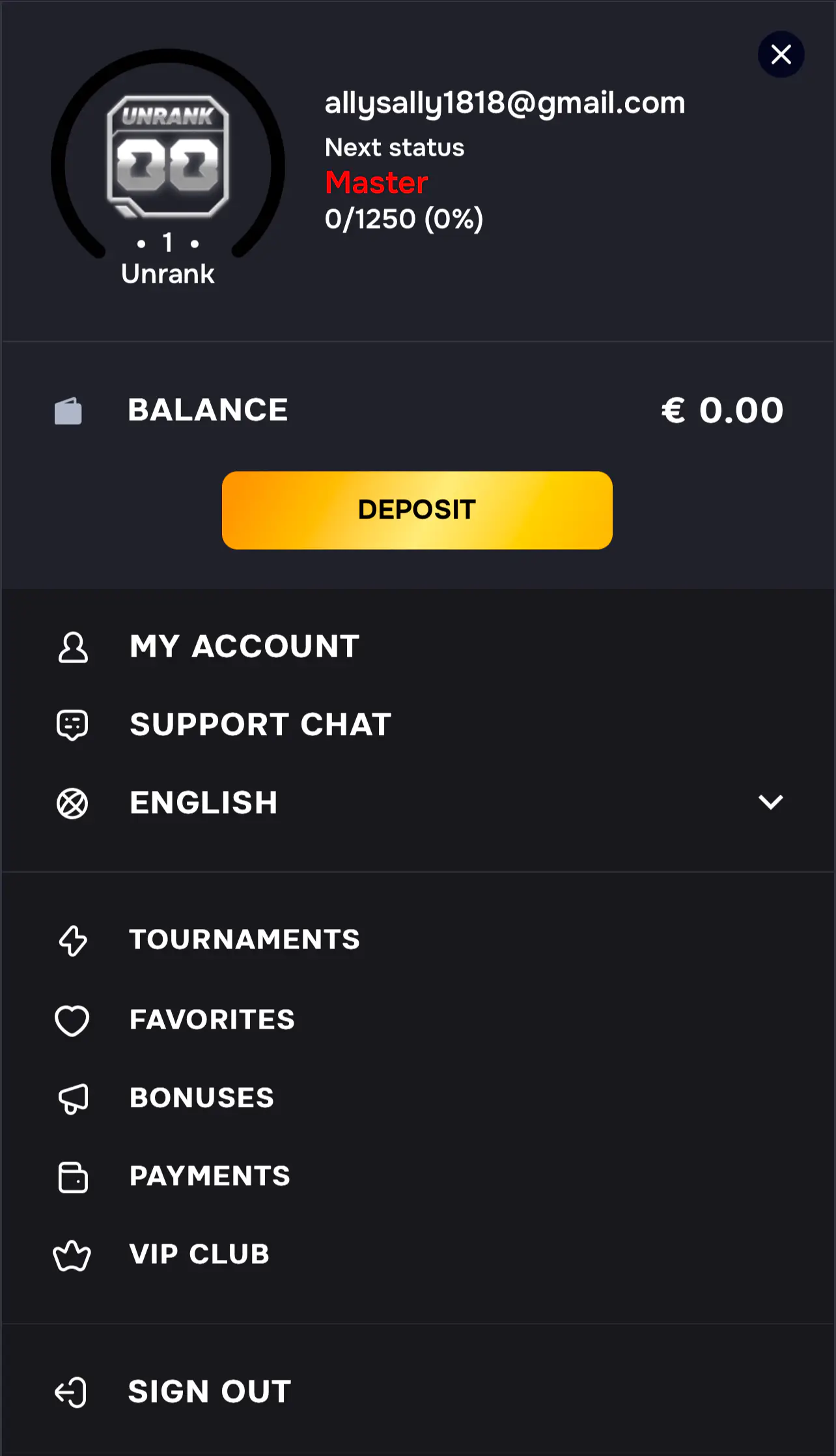Open My Account
The height and width of the screenshot is (1456, 836).
tap(417, 647)
